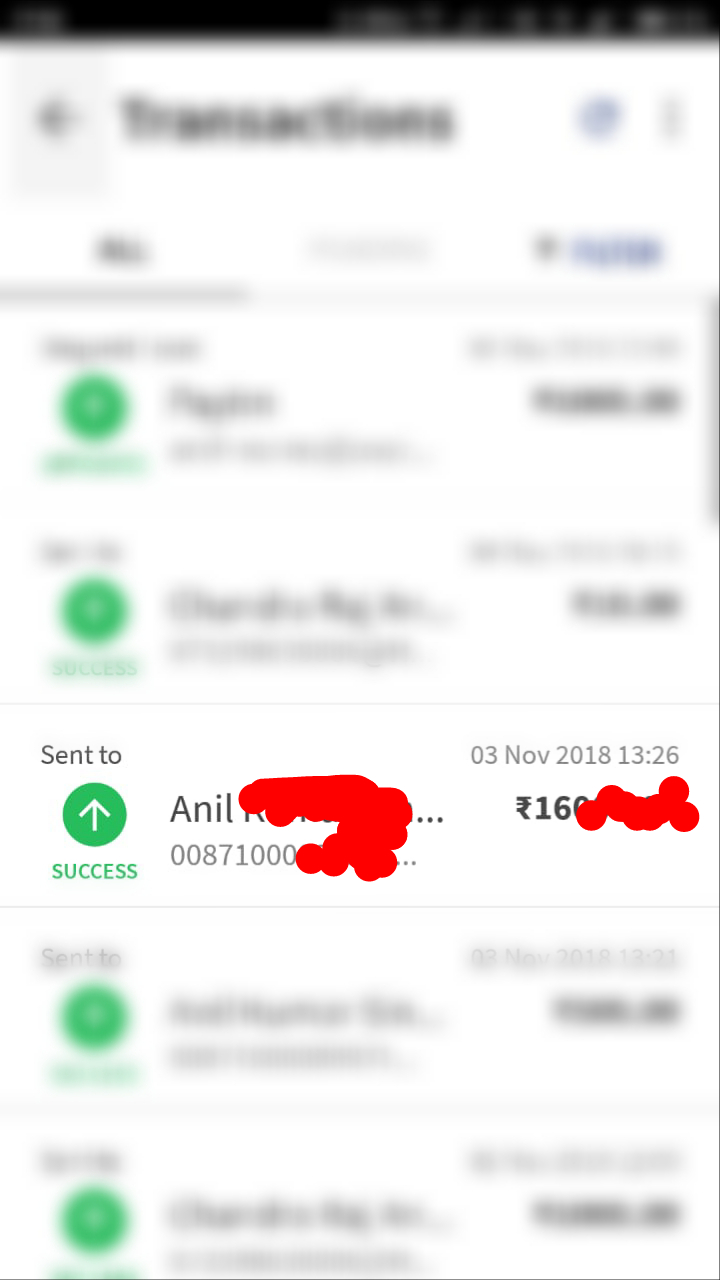Go back from Transactions screen
This screenshot has width=720, height=1280.
[x=56, y=120]
